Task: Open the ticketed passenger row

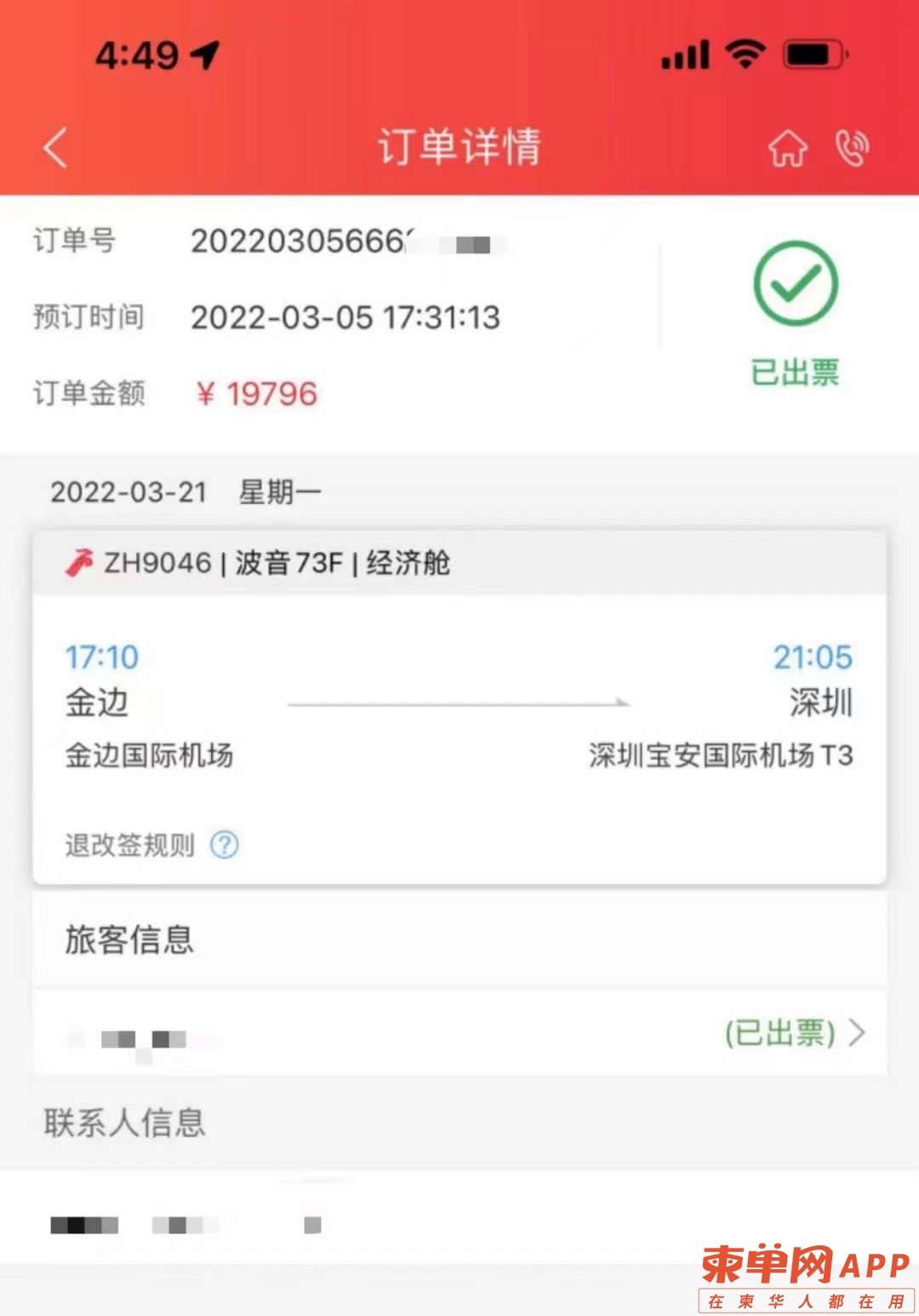Action: click(x=459, y=1033)
